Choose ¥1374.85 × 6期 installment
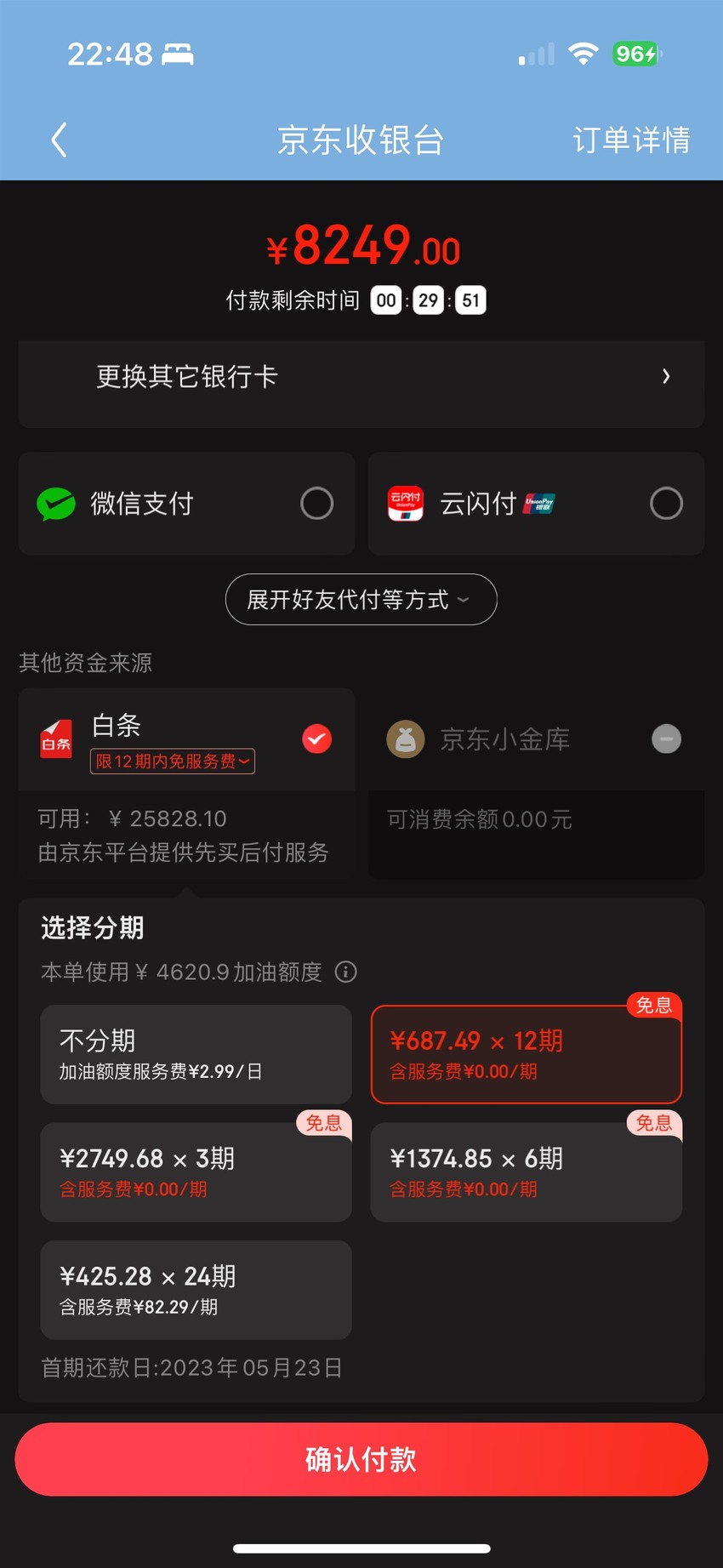The width and height of the screenshot is (723, 1568). 527,1172
